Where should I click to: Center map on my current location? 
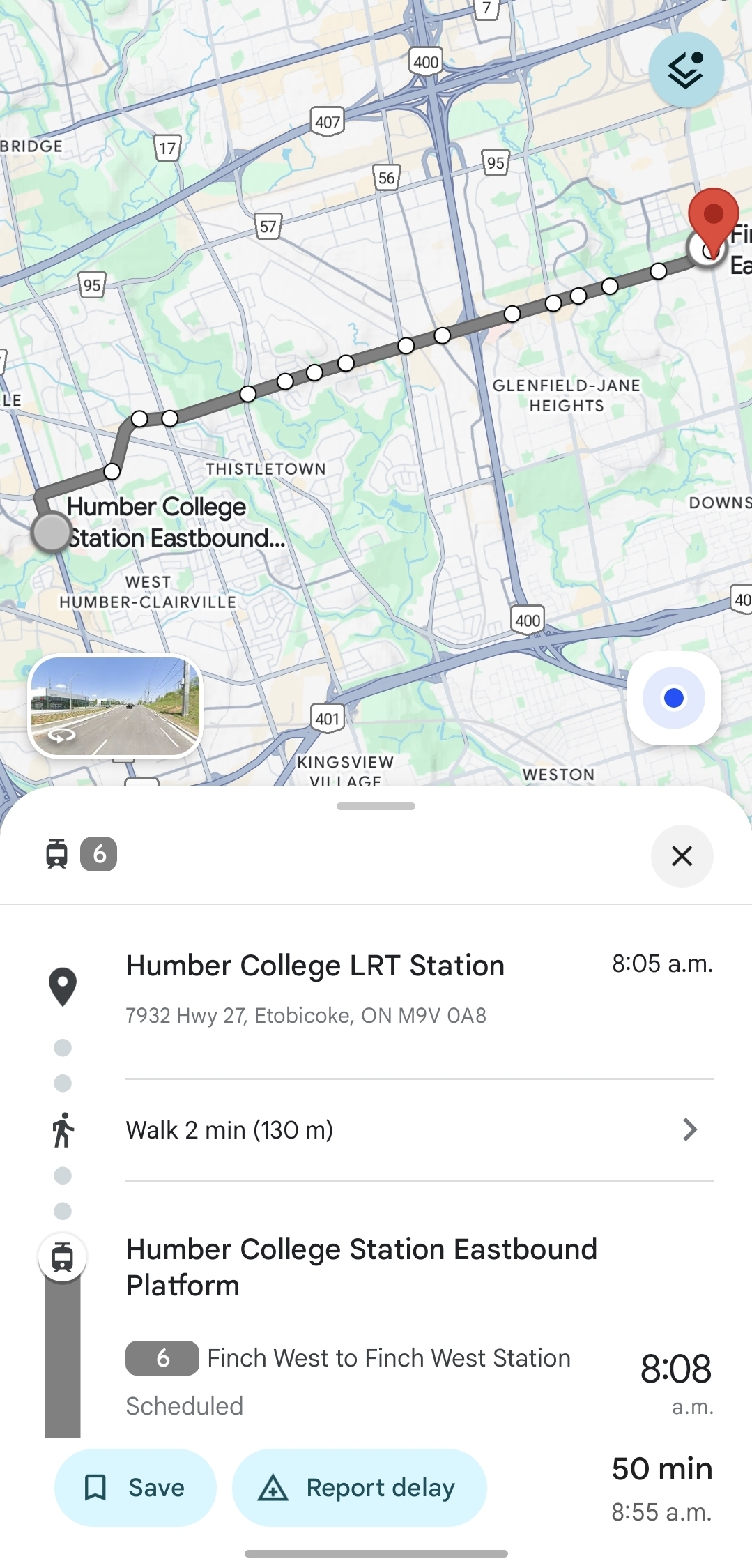click(x=674, y=698)
